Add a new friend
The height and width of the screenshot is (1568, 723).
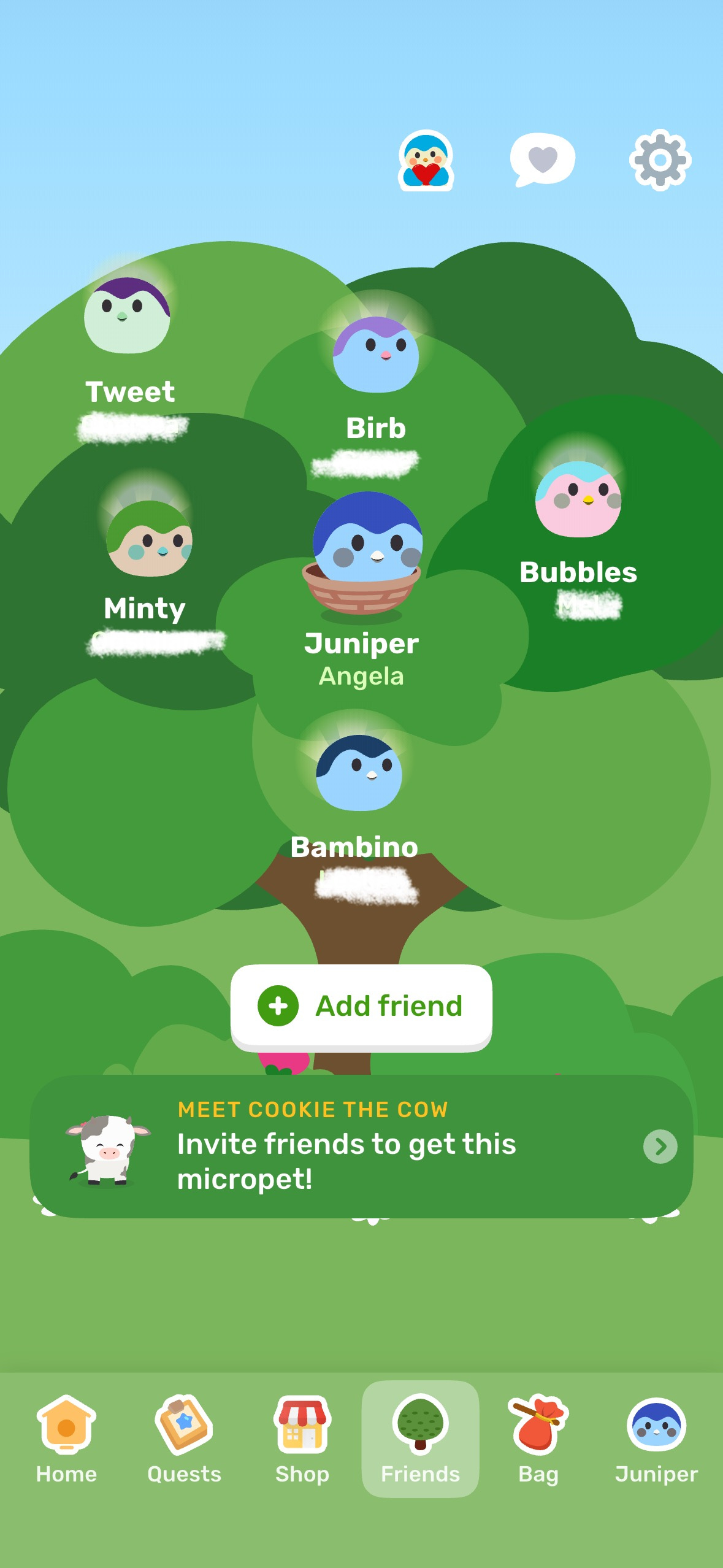(361, 1007)
